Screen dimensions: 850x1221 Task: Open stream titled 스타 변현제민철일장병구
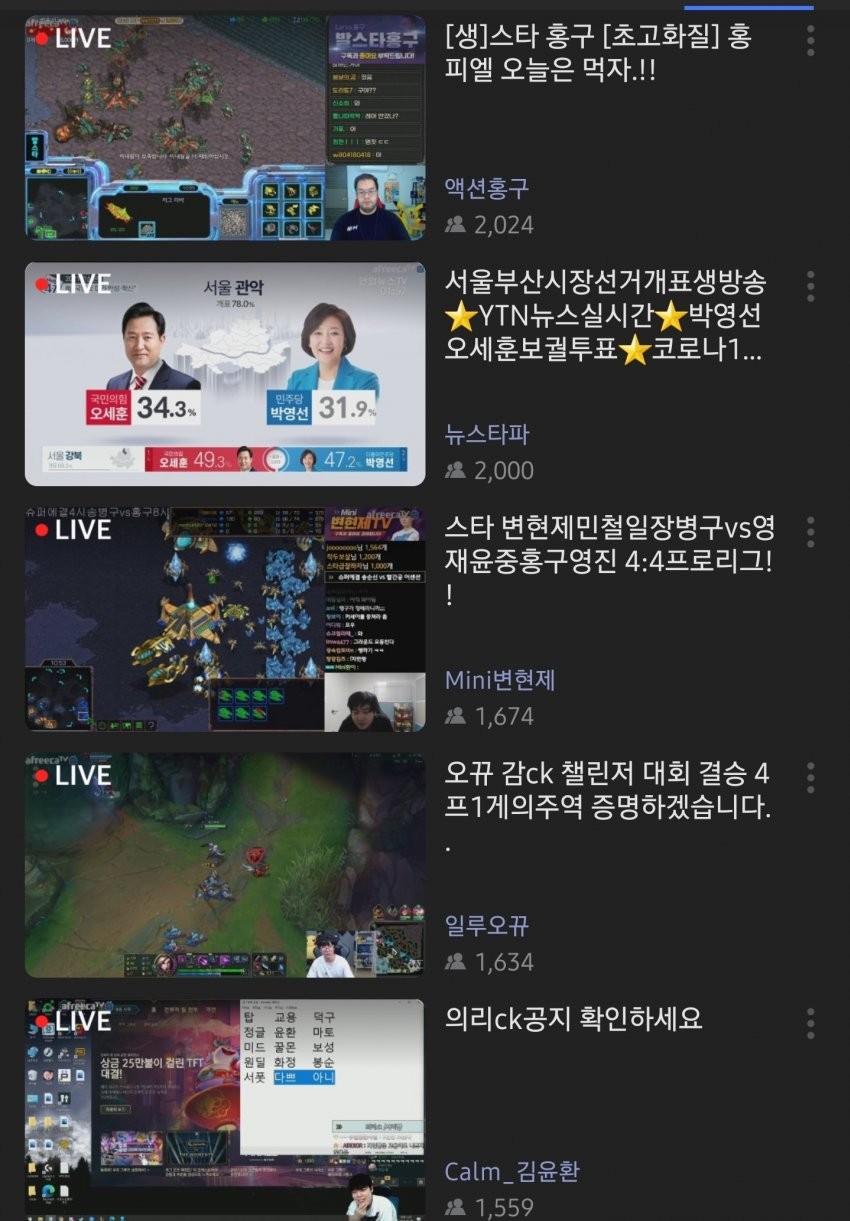click(610, 545)
